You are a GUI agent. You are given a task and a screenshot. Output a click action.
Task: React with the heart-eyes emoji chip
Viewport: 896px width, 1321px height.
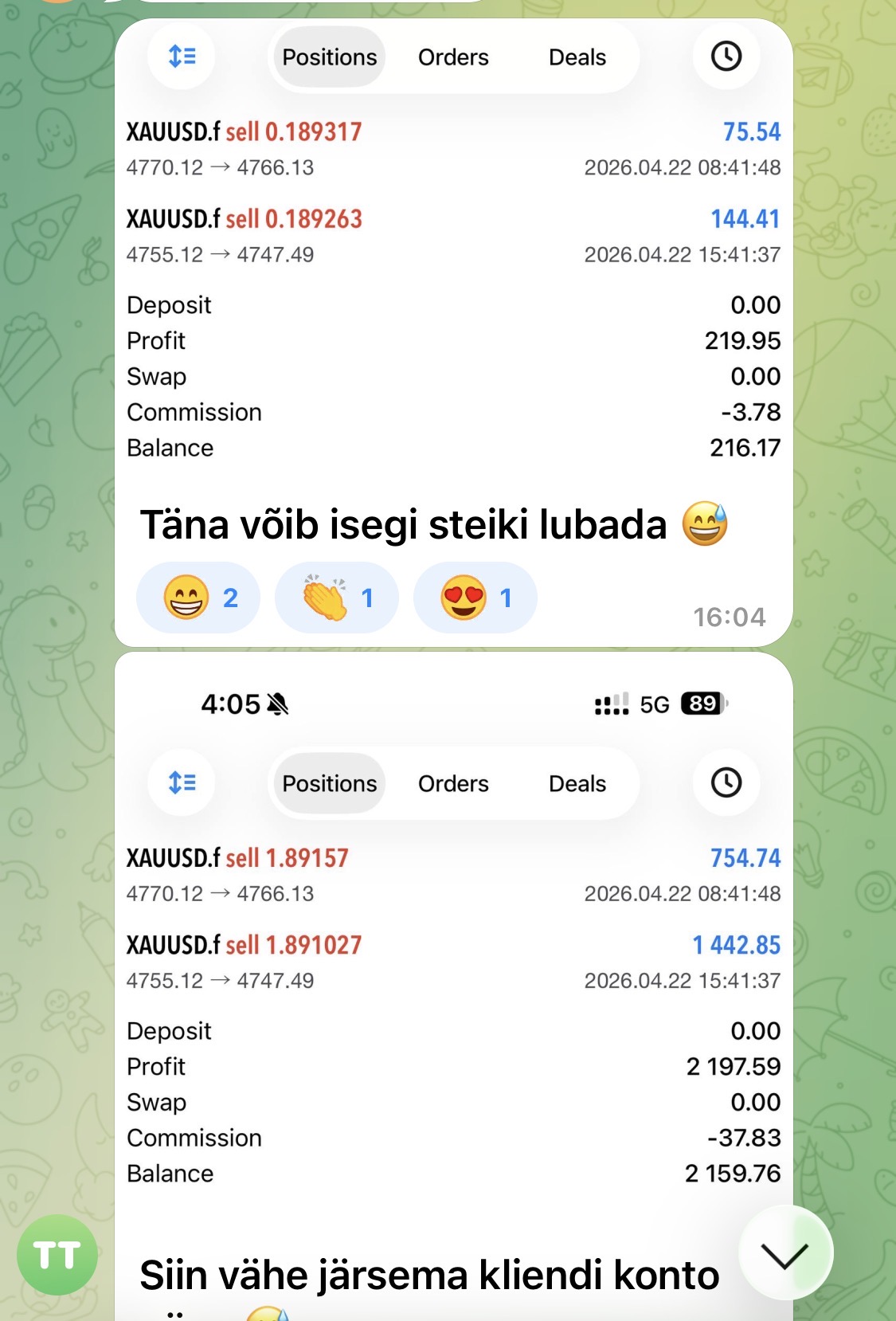[x=475, y=598]
